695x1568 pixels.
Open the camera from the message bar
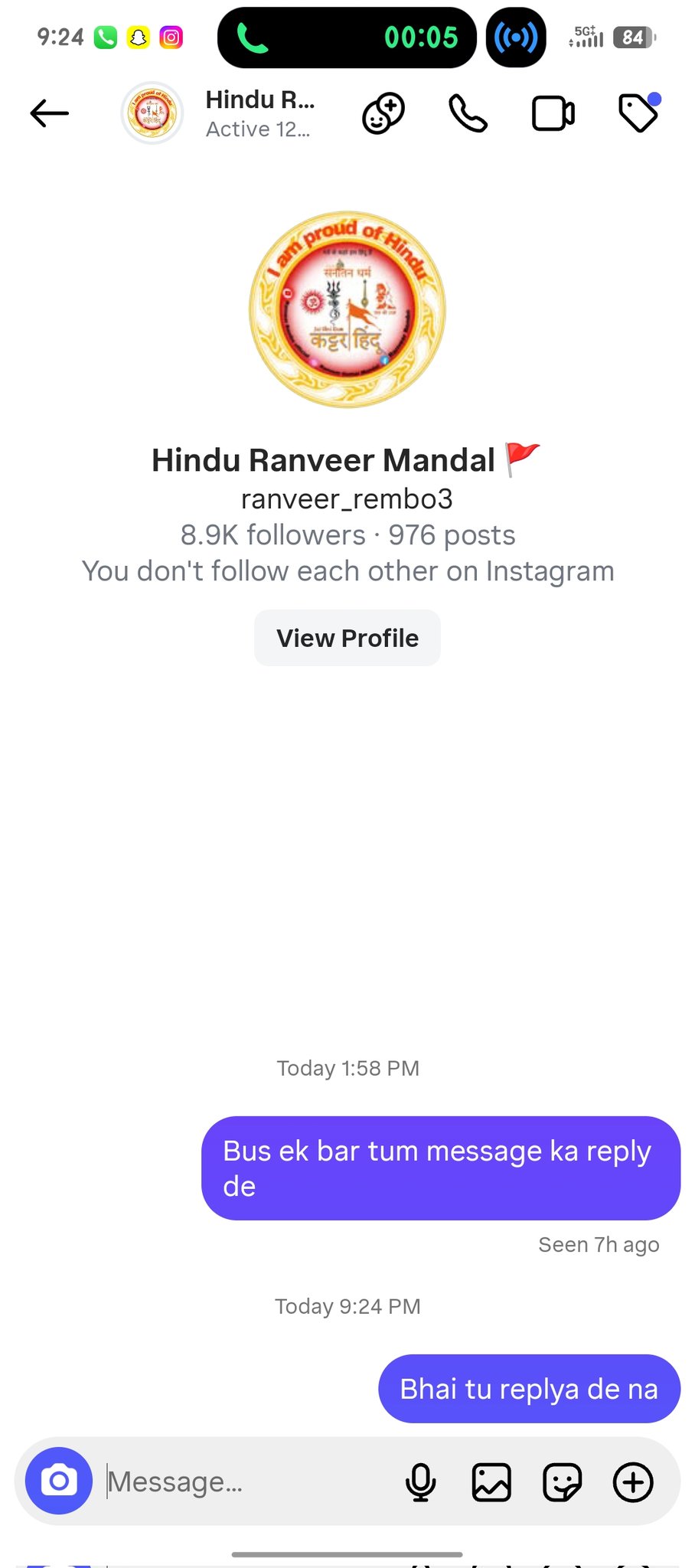(x=59, y=1481)
